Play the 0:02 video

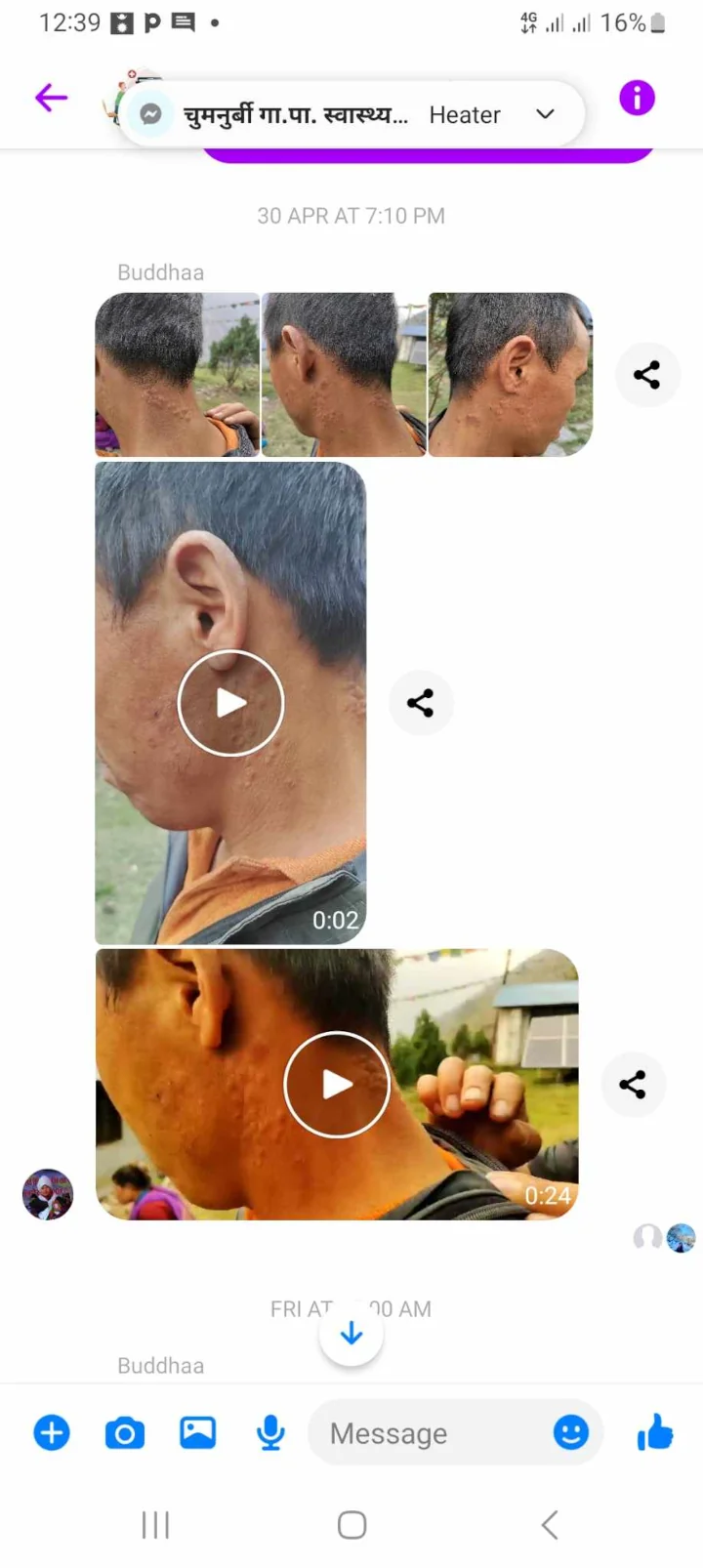click(x=230, y=703)
